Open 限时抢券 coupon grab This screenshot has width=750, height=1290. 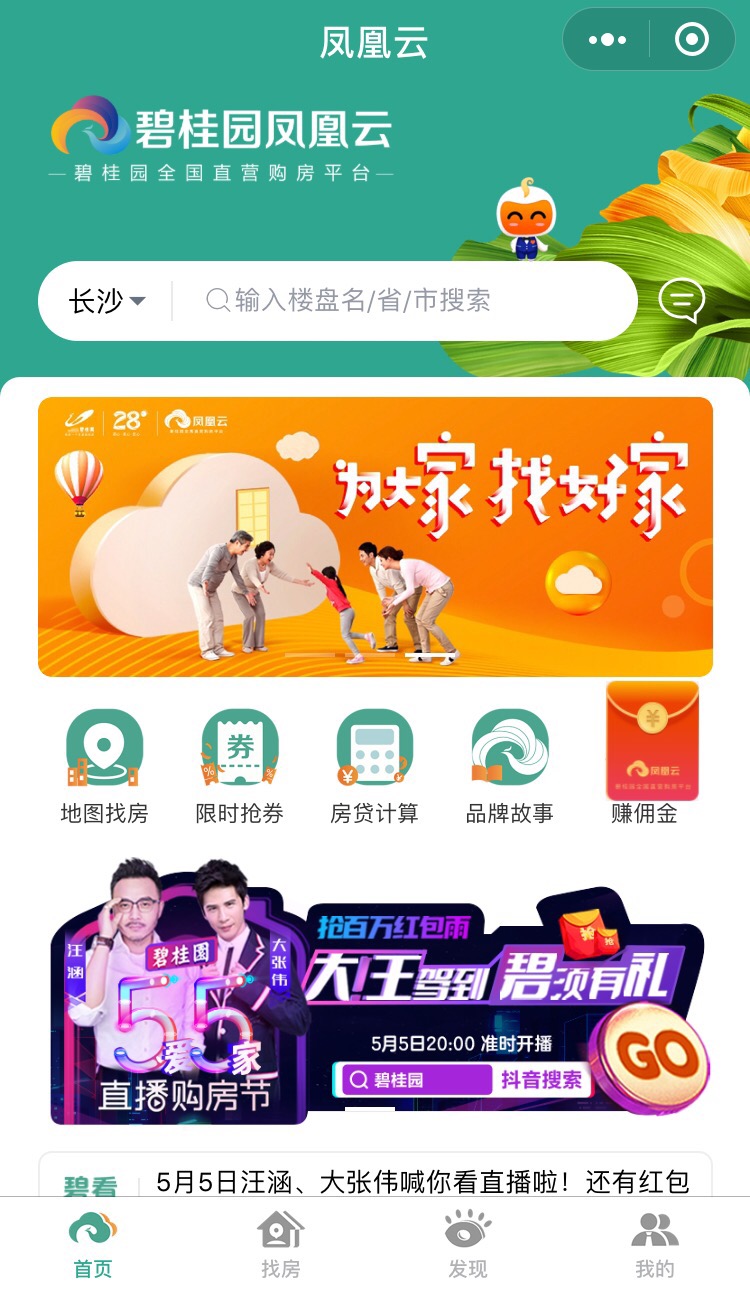click(239, 767)
